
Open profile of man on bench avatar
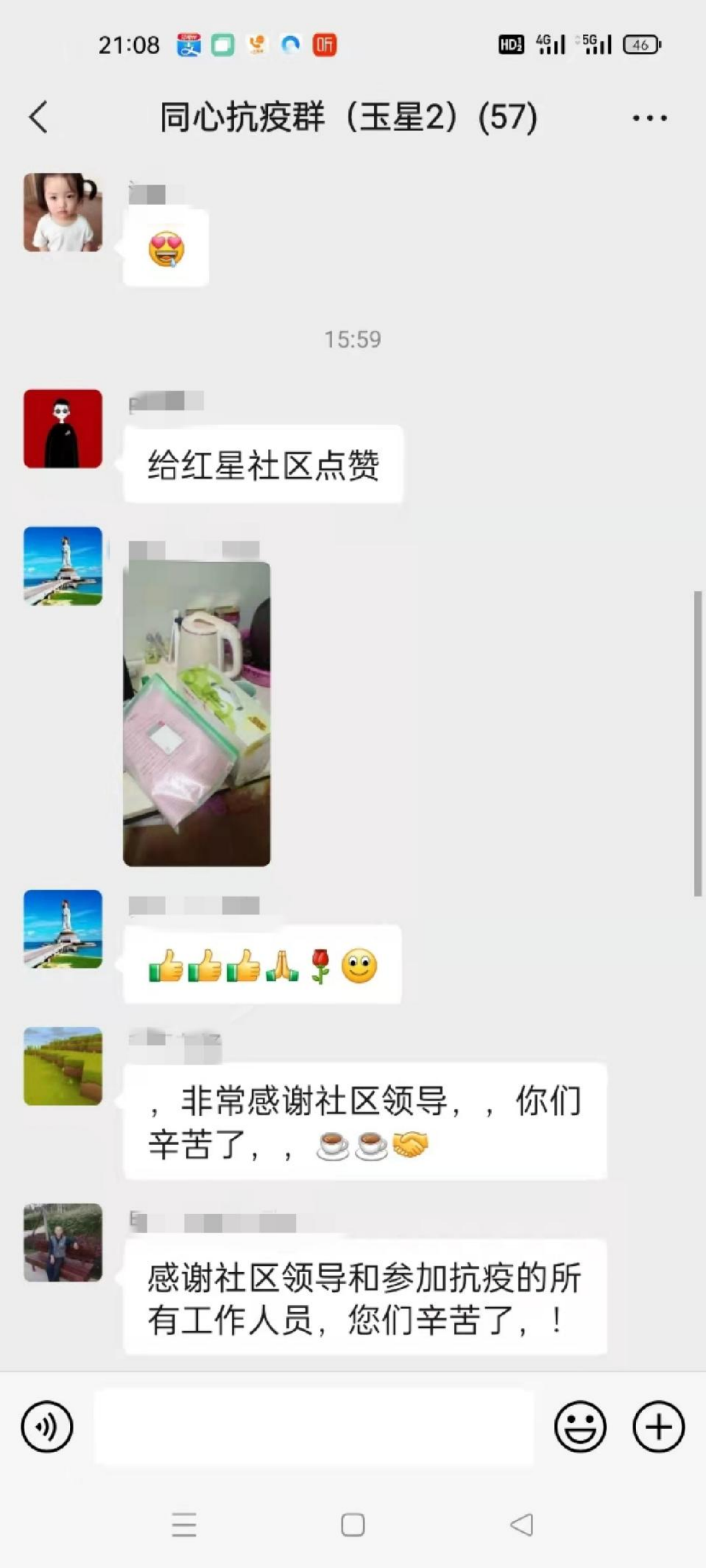coord(63,1243)
